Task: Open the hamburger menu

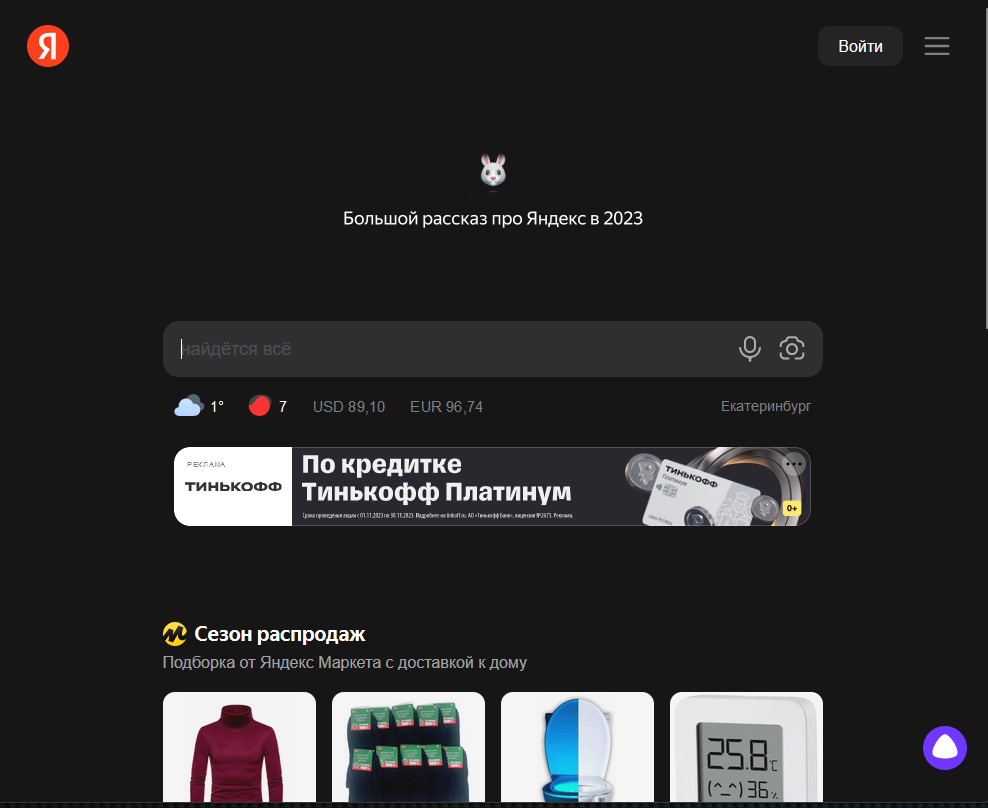Action: pos(937,46)
